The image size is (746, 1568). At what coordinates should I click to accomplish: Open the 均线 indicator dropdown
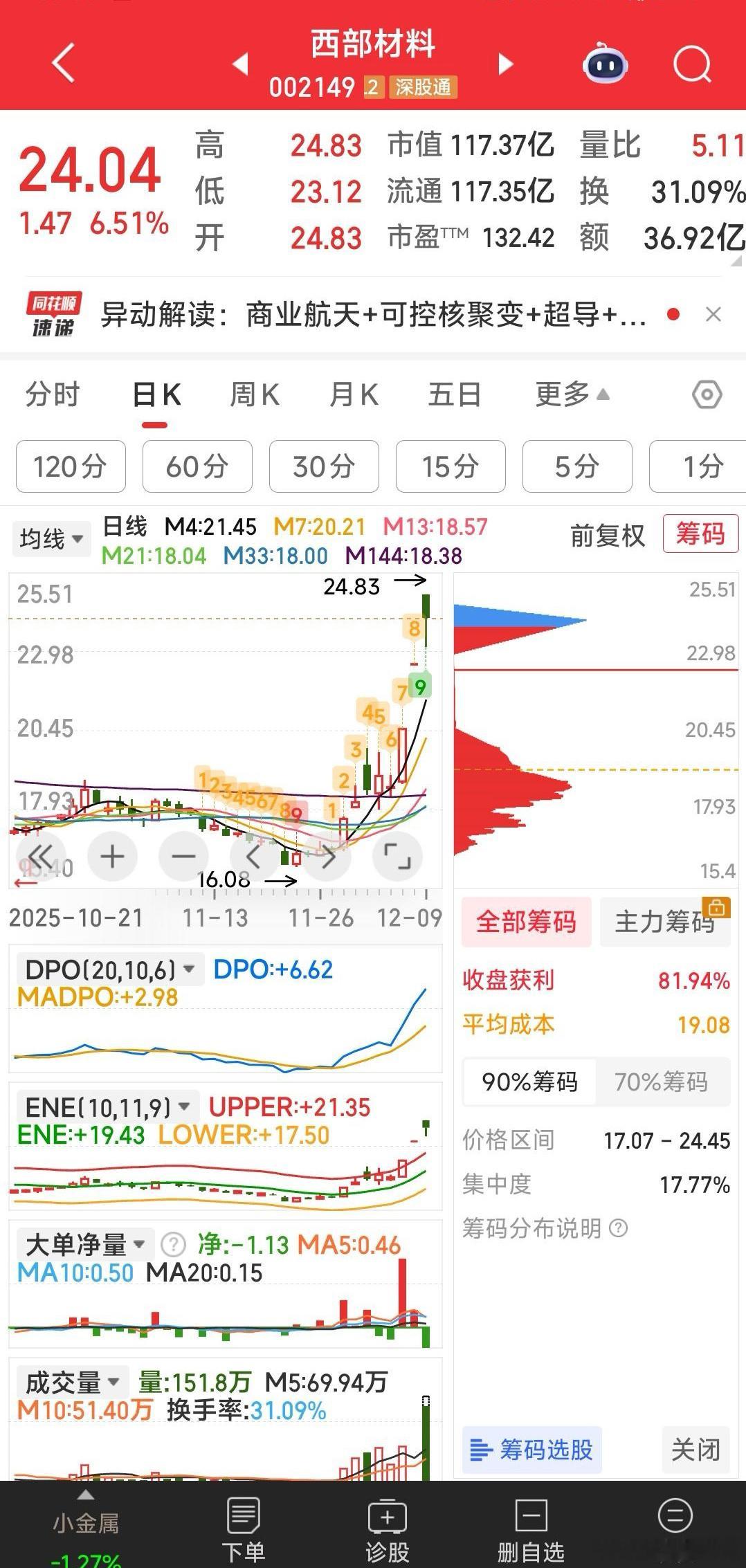pyautogui.click(x=52, y=538)
